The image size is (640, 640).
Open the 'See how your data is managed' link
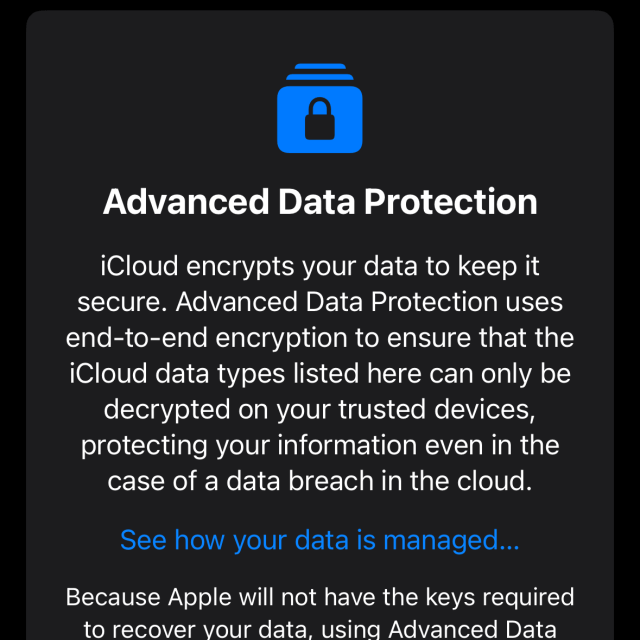(320, 541)
